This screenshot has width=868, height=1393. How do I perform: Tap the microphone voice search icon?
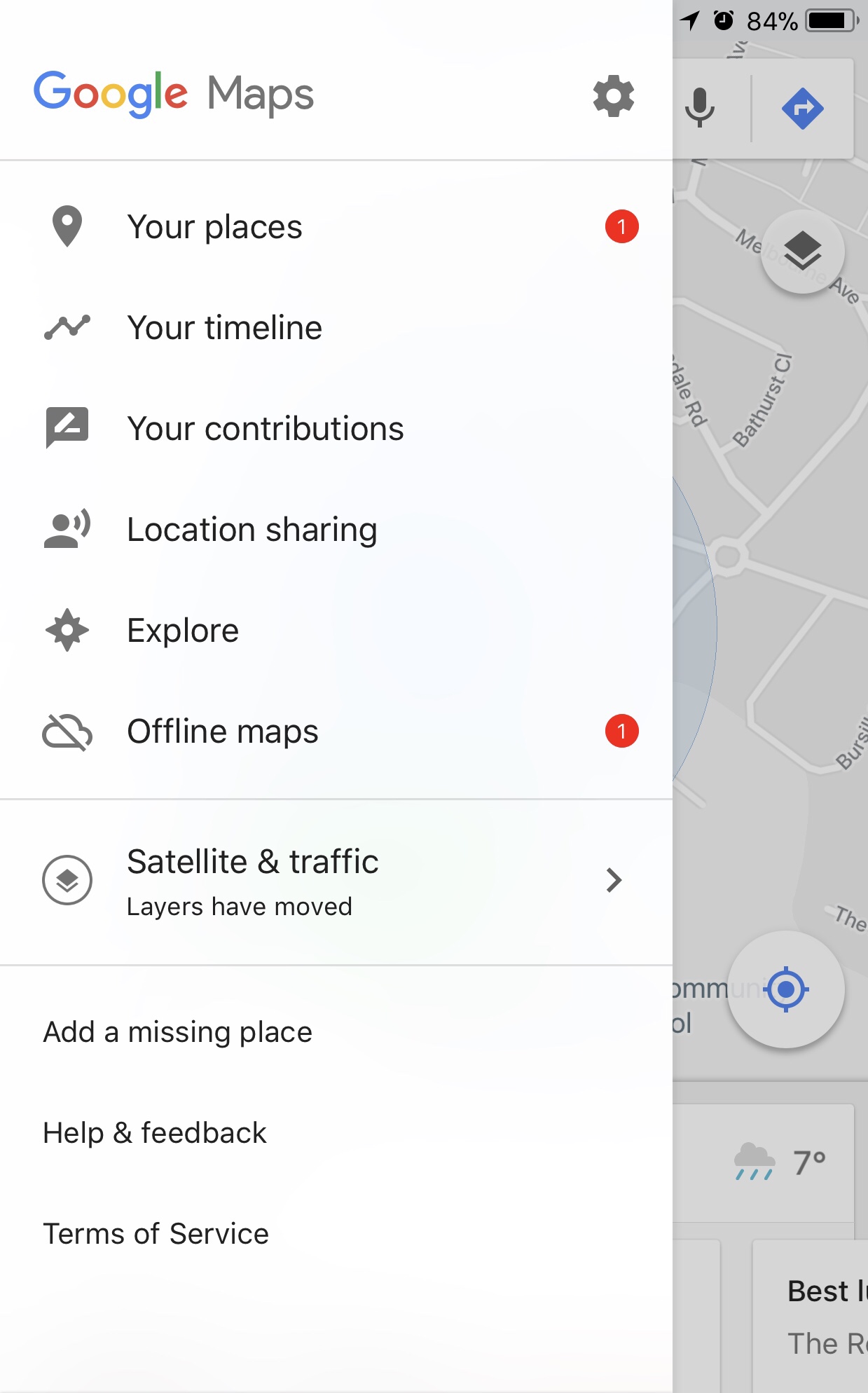click(x=699, y=108)
